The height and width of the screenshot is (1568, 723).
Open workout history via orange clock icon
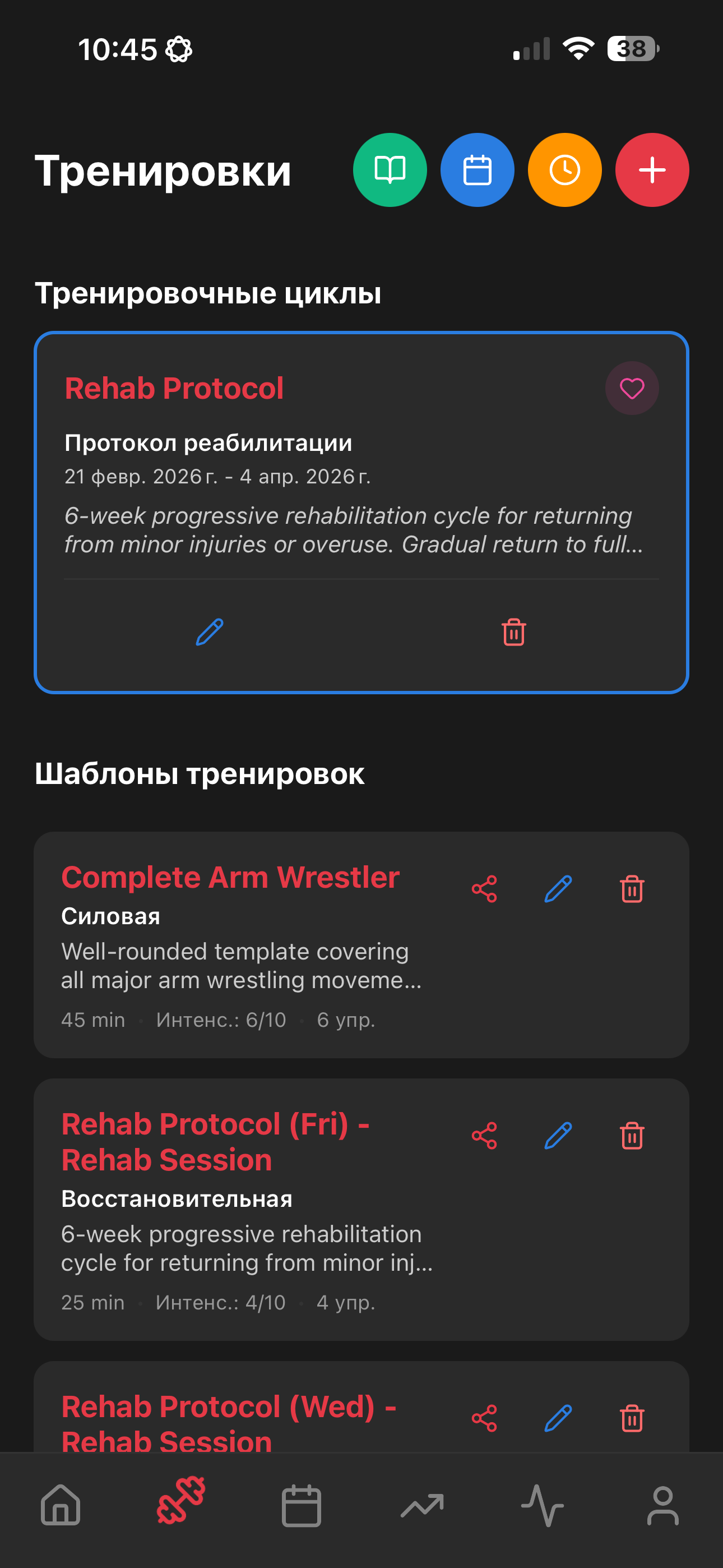tap(564, 170)
